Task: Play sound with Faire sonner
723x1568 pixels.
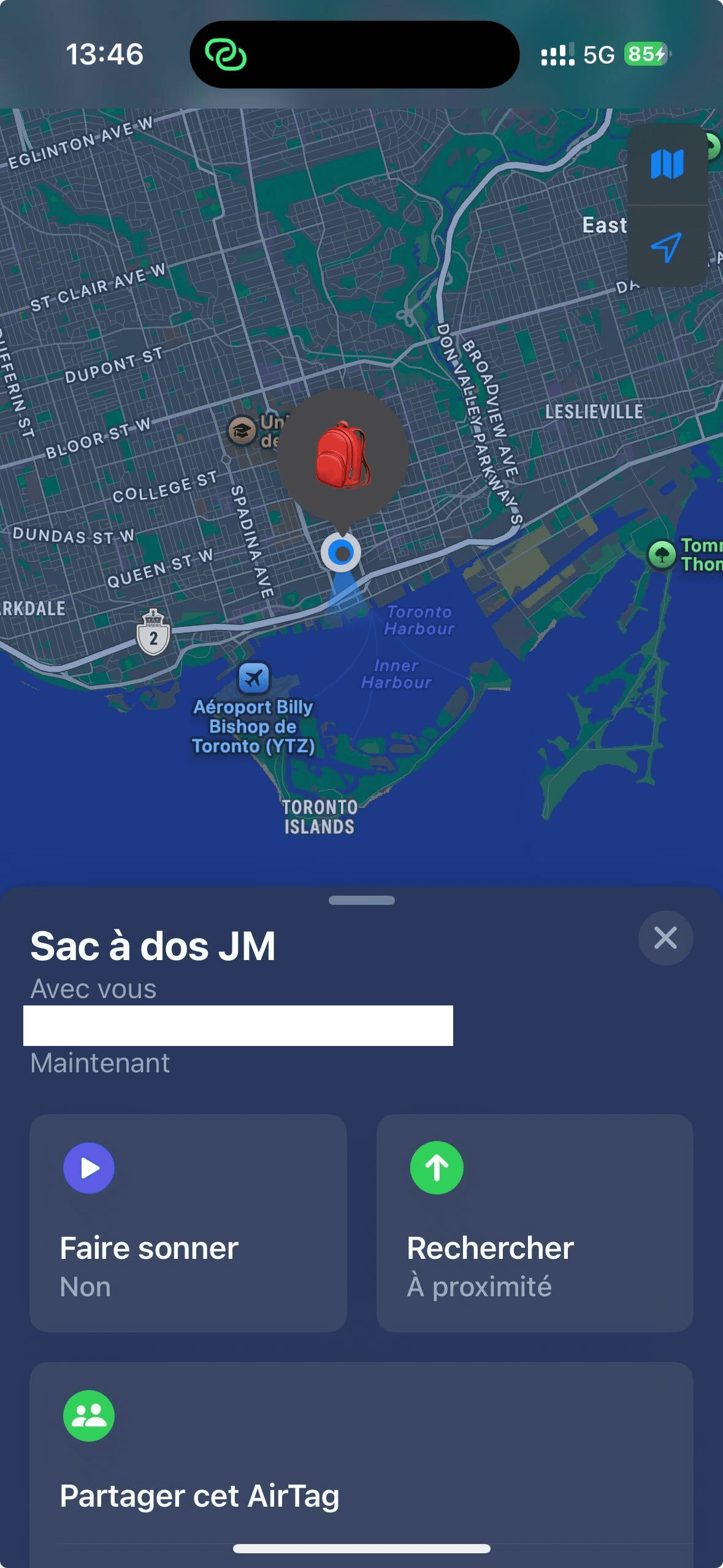Action: tap(188, 1223)
